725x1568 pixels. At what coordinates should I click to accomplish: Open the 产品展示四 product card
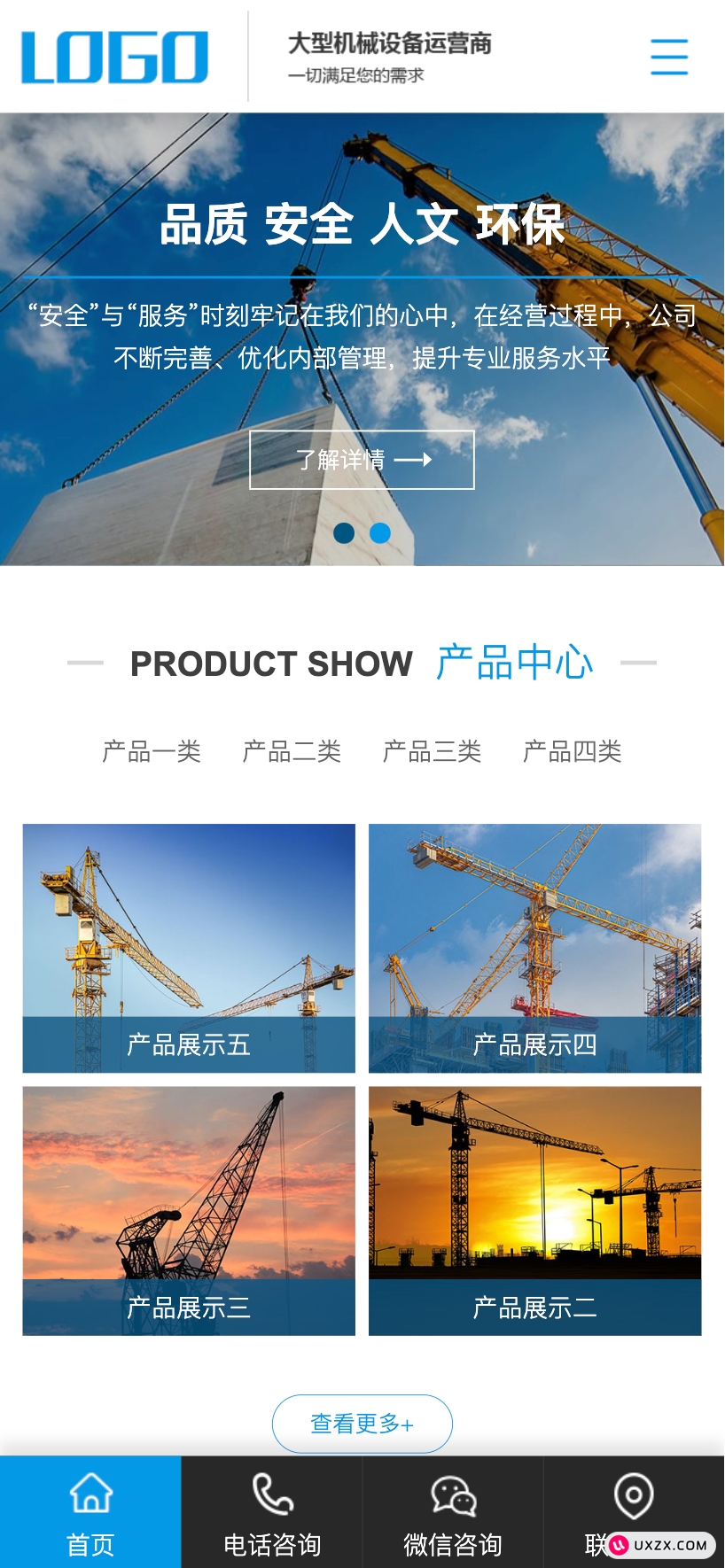[534, 948]
